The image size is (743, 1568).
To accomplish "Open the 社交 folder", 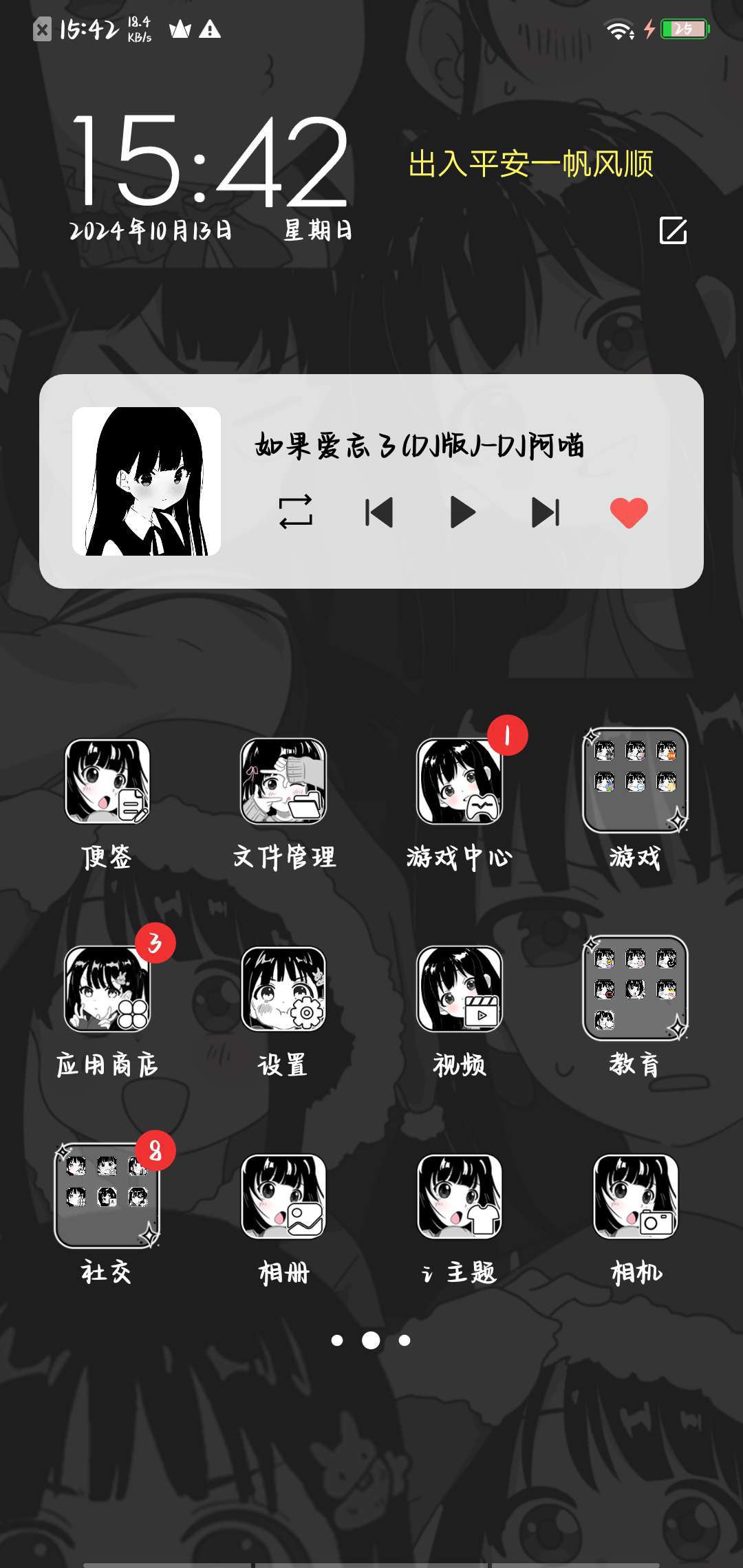I will point(107,1195).
